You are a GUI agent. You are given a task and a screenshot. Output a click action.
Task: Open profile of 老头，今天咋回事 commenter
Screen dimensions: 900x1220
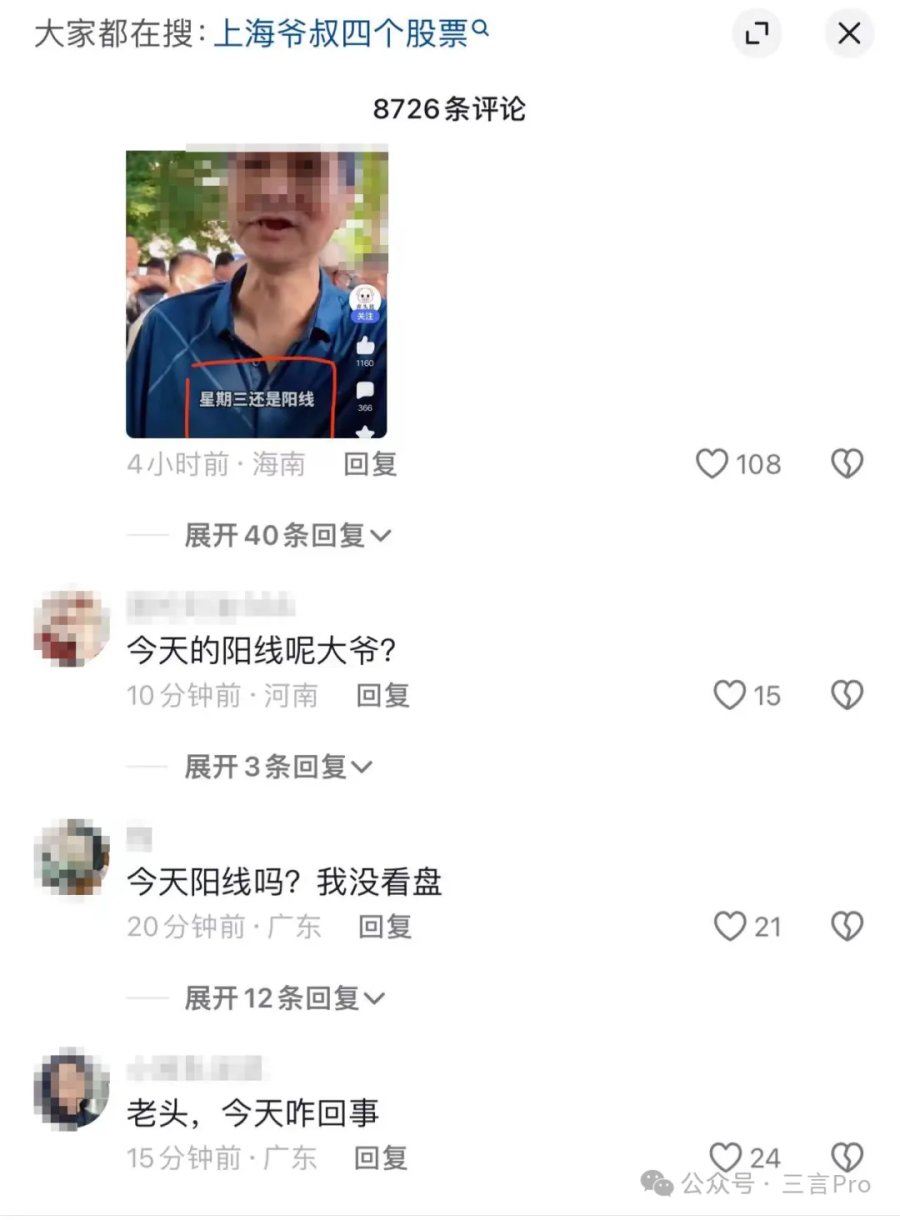[71, 1090]
